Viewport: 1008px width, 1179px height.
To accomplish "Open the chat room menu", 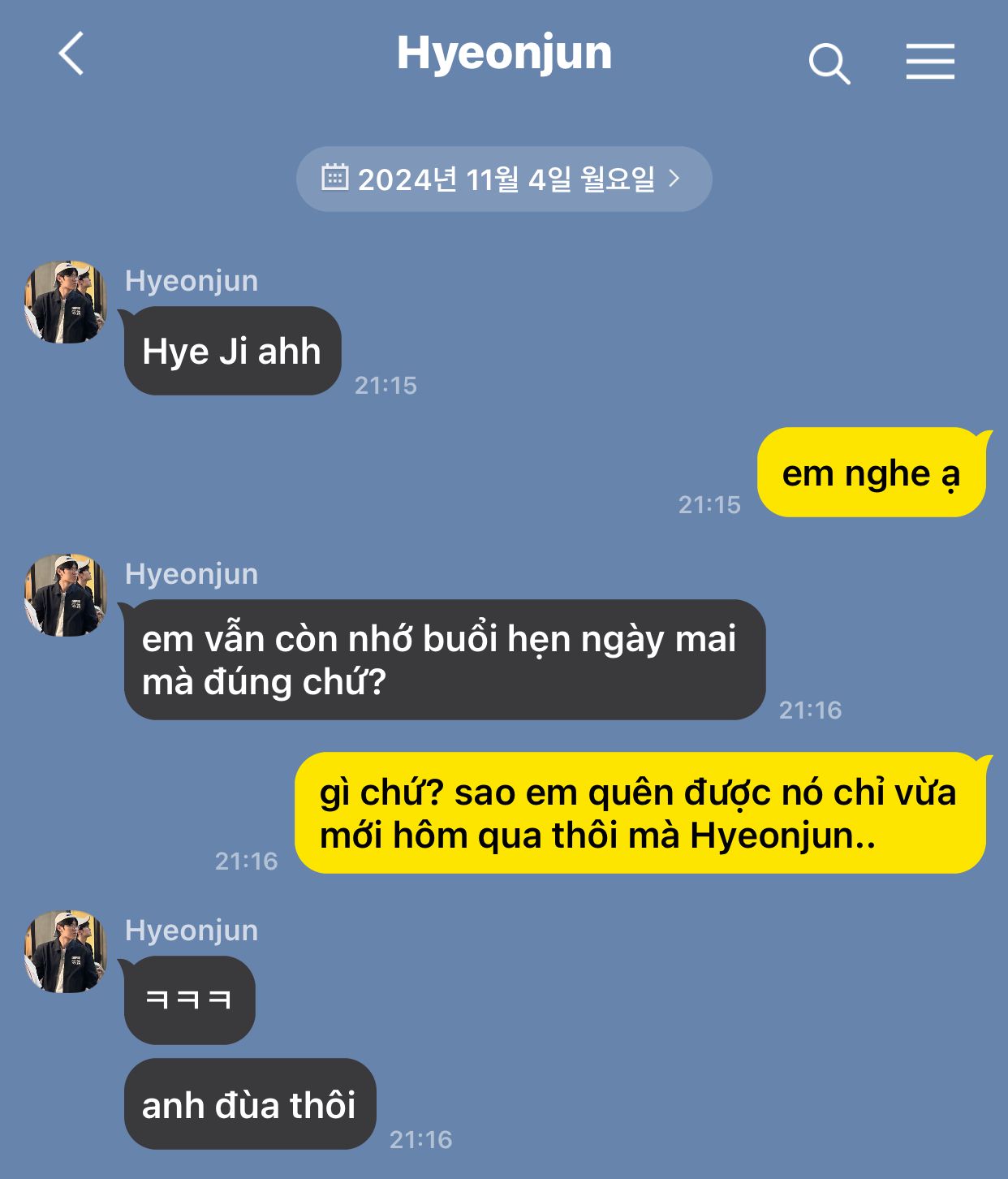I will tap(930, 62).
